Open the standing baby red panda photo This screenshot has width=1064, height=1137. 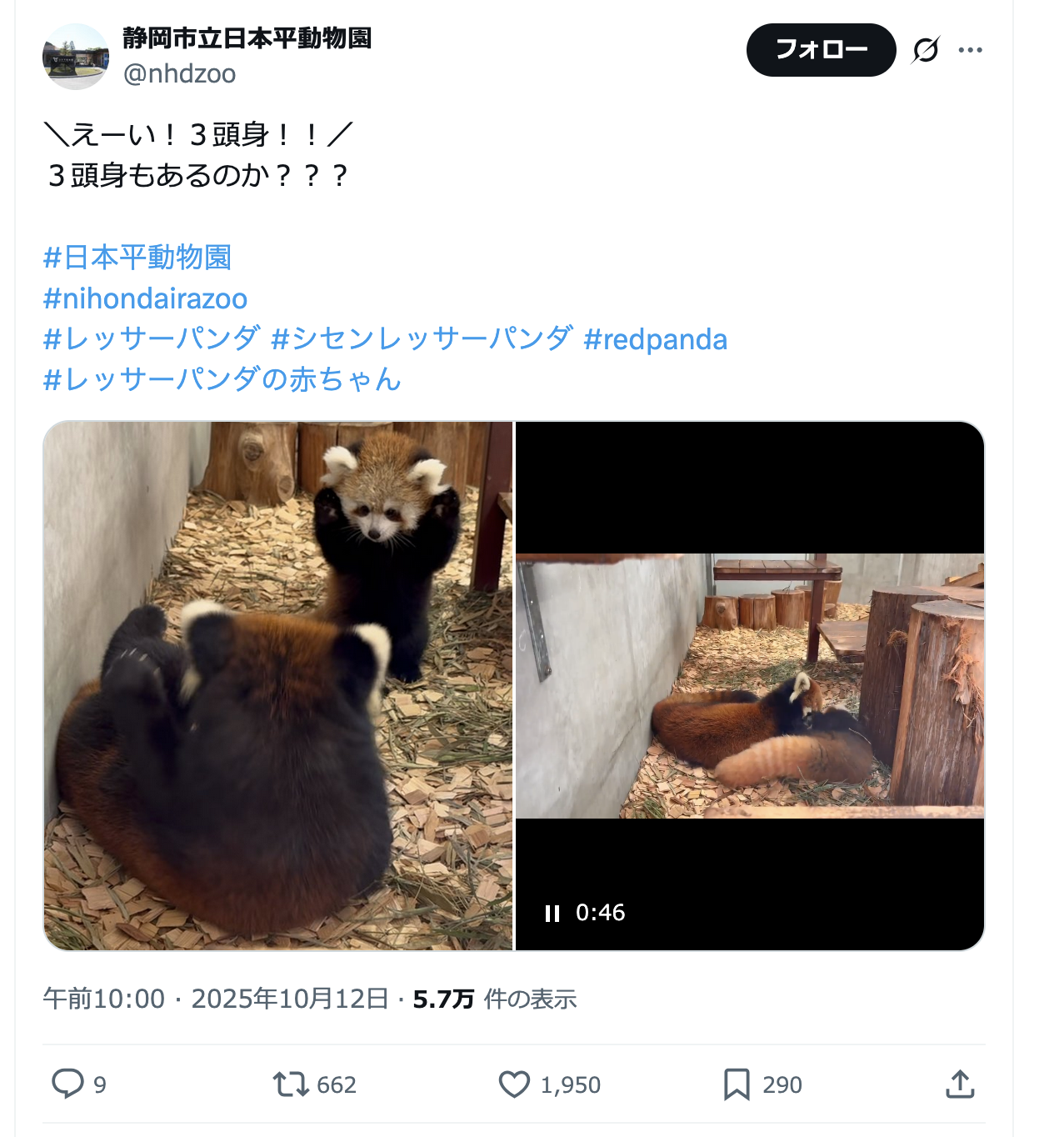(278, 685)
